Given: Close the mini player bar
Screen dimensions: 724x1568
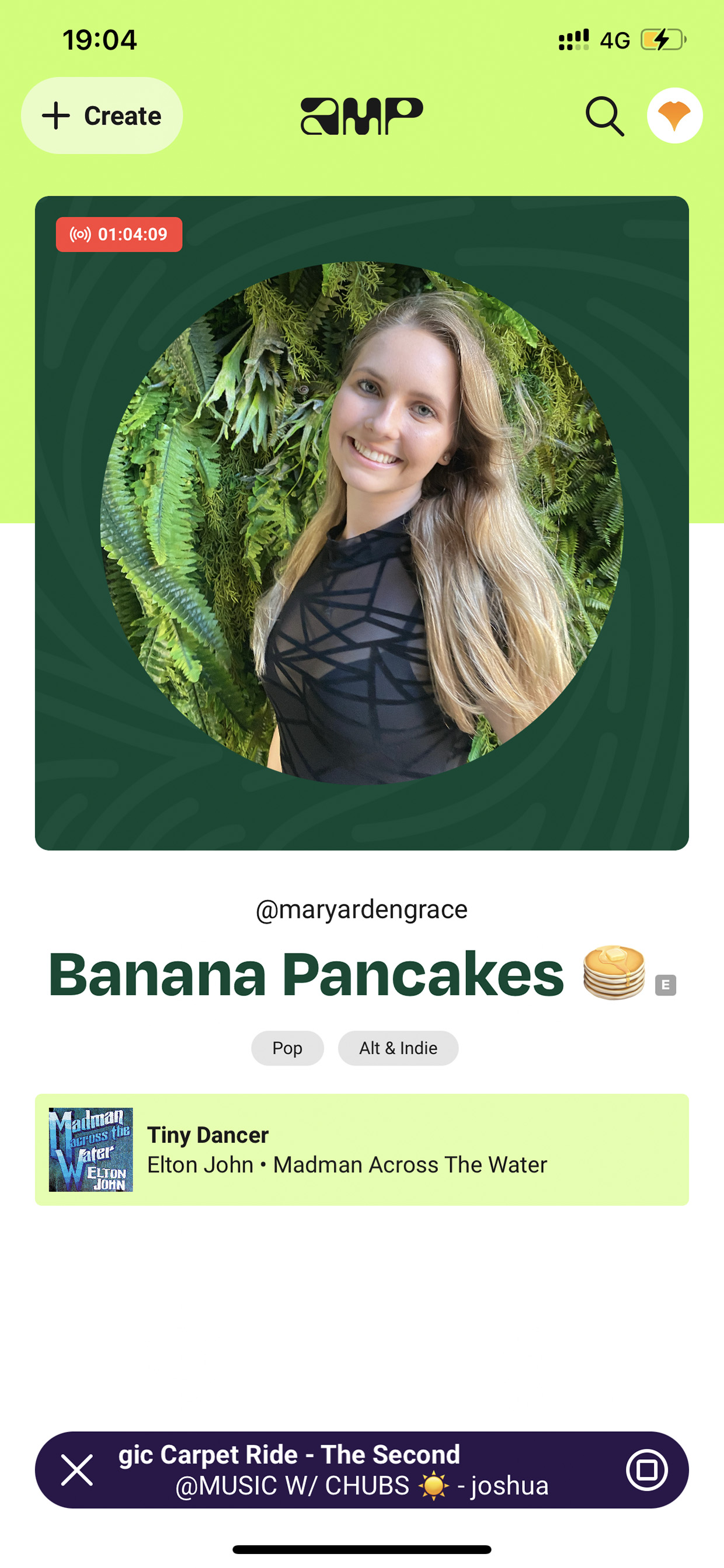Looking at the screenshot, I should click(x=77, y=1470).
